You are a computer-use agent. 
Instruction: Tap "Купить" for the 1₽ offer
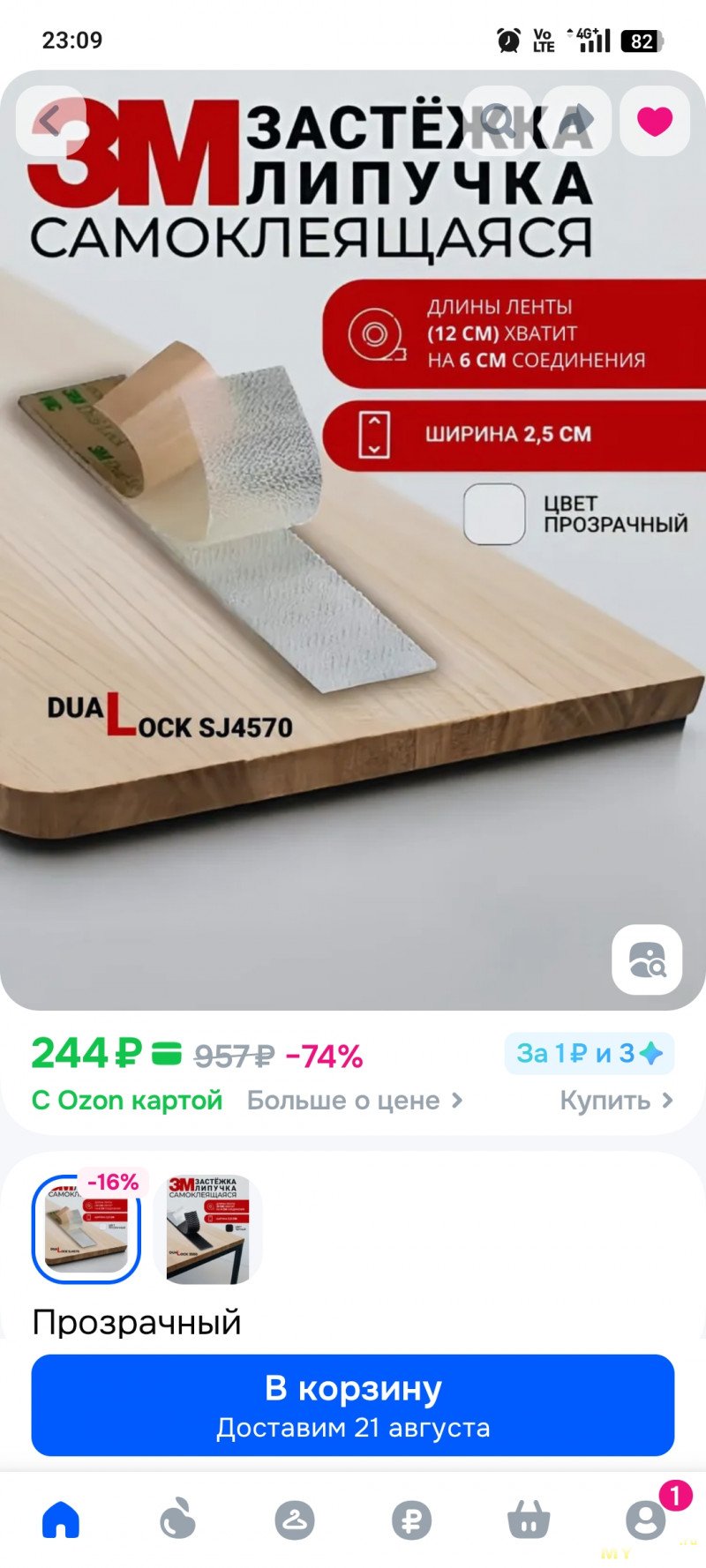pos(616,1101)
